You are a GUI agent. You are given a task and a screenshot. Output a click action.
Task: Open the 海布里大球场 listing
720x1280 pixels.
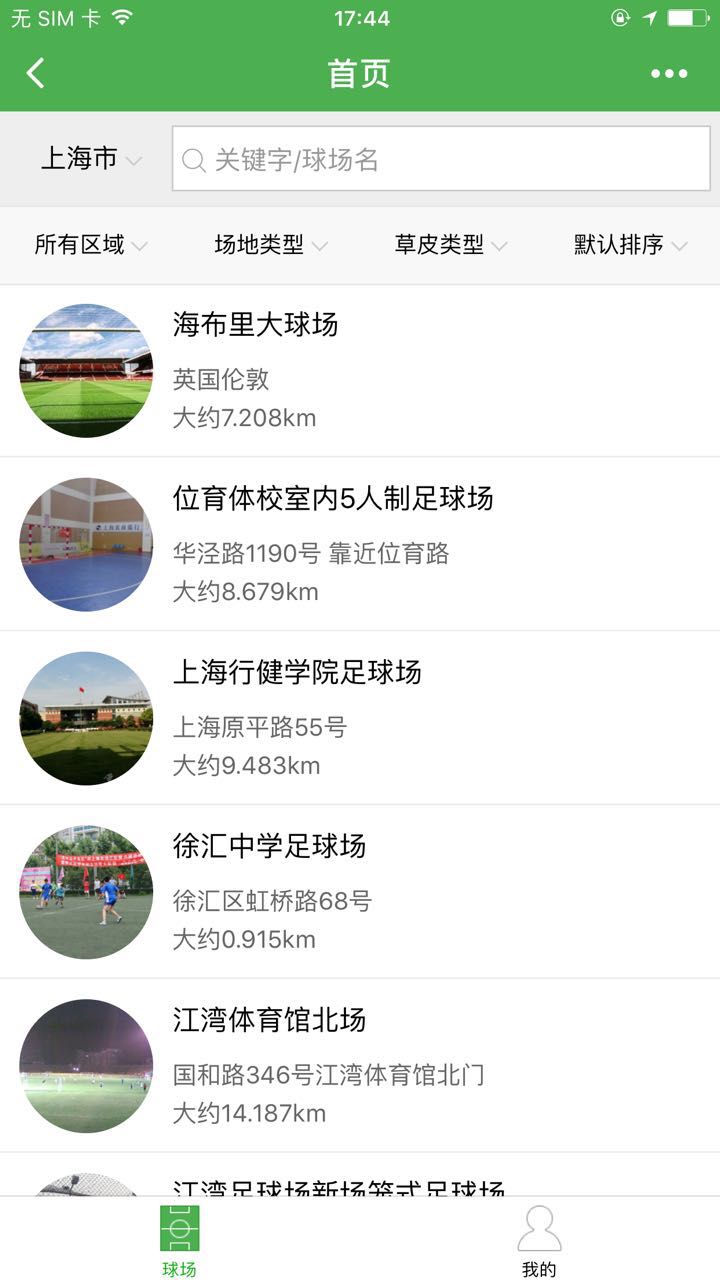pyautogui.click(x=360, y=371)
